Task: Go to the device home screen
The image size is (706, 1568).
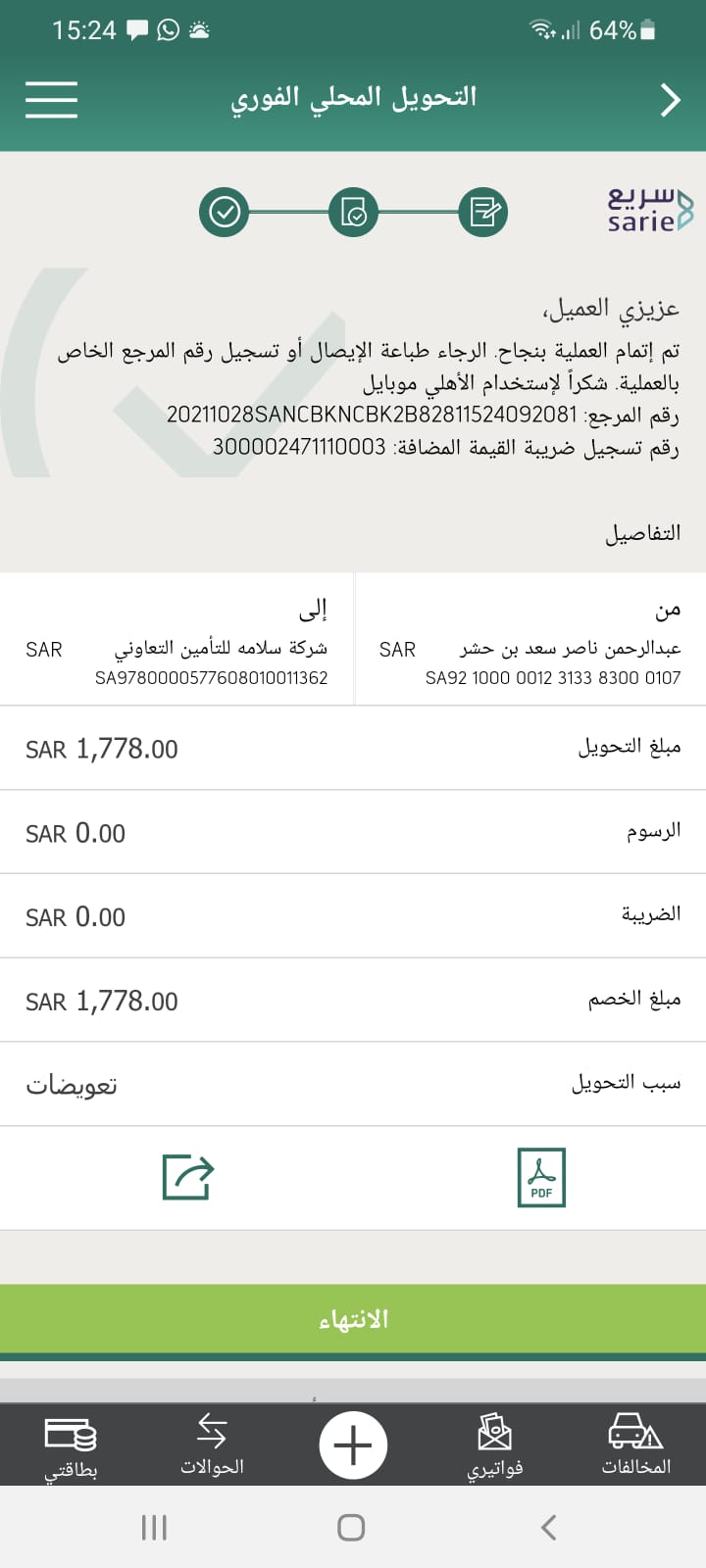Action: 351,1527
